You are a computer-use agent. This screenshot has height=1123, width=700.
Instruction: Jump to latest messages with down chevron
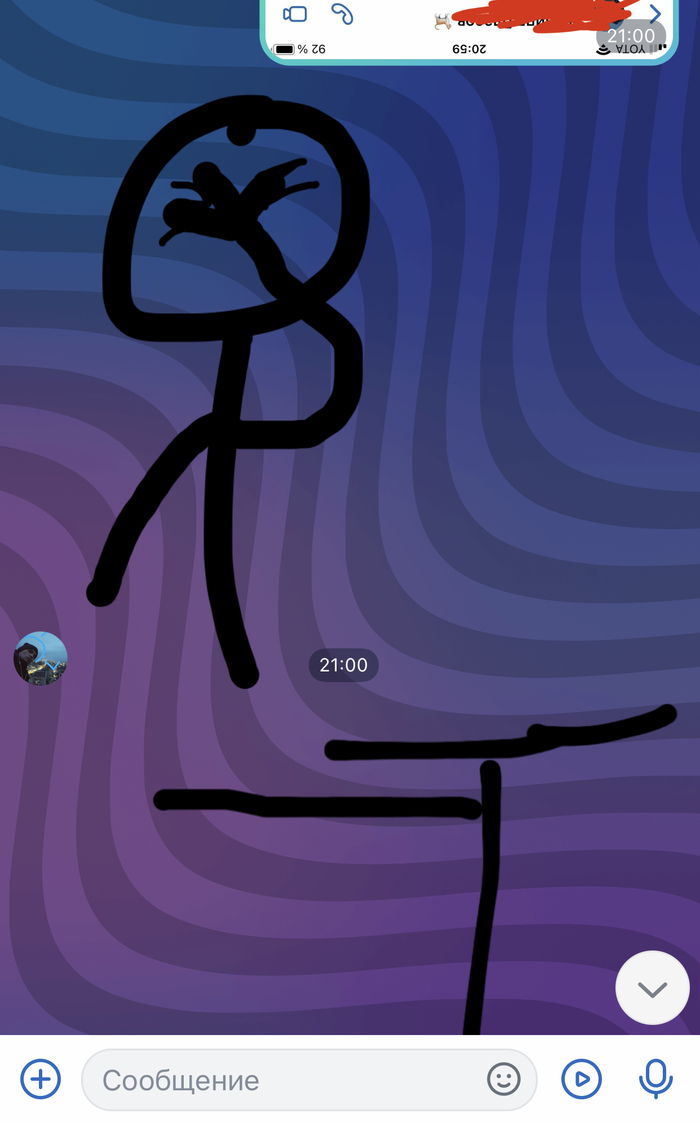[652, 988]
